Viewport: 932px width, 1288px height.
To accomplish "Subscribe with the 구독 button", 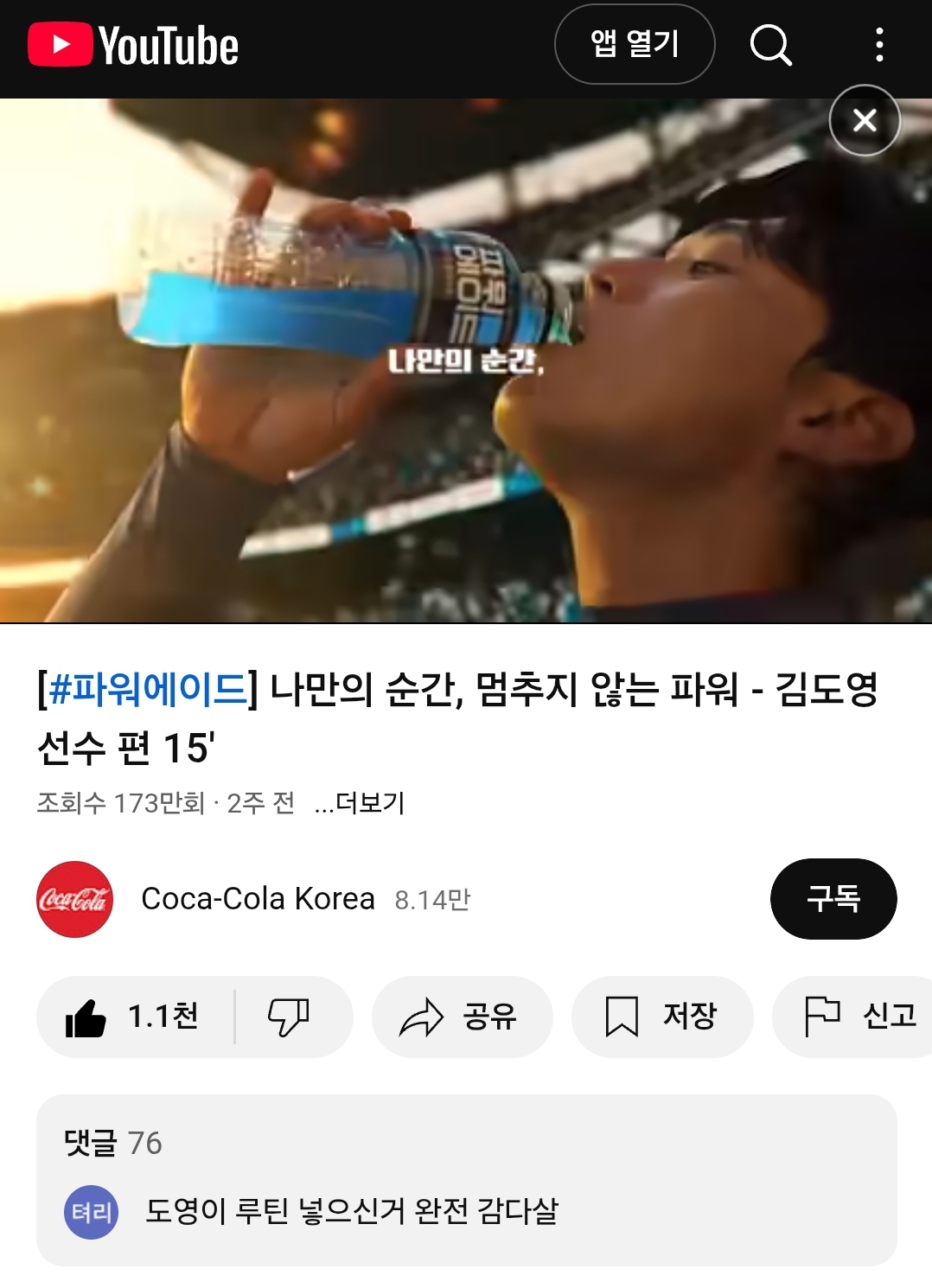I will click(x=833, y=899).
